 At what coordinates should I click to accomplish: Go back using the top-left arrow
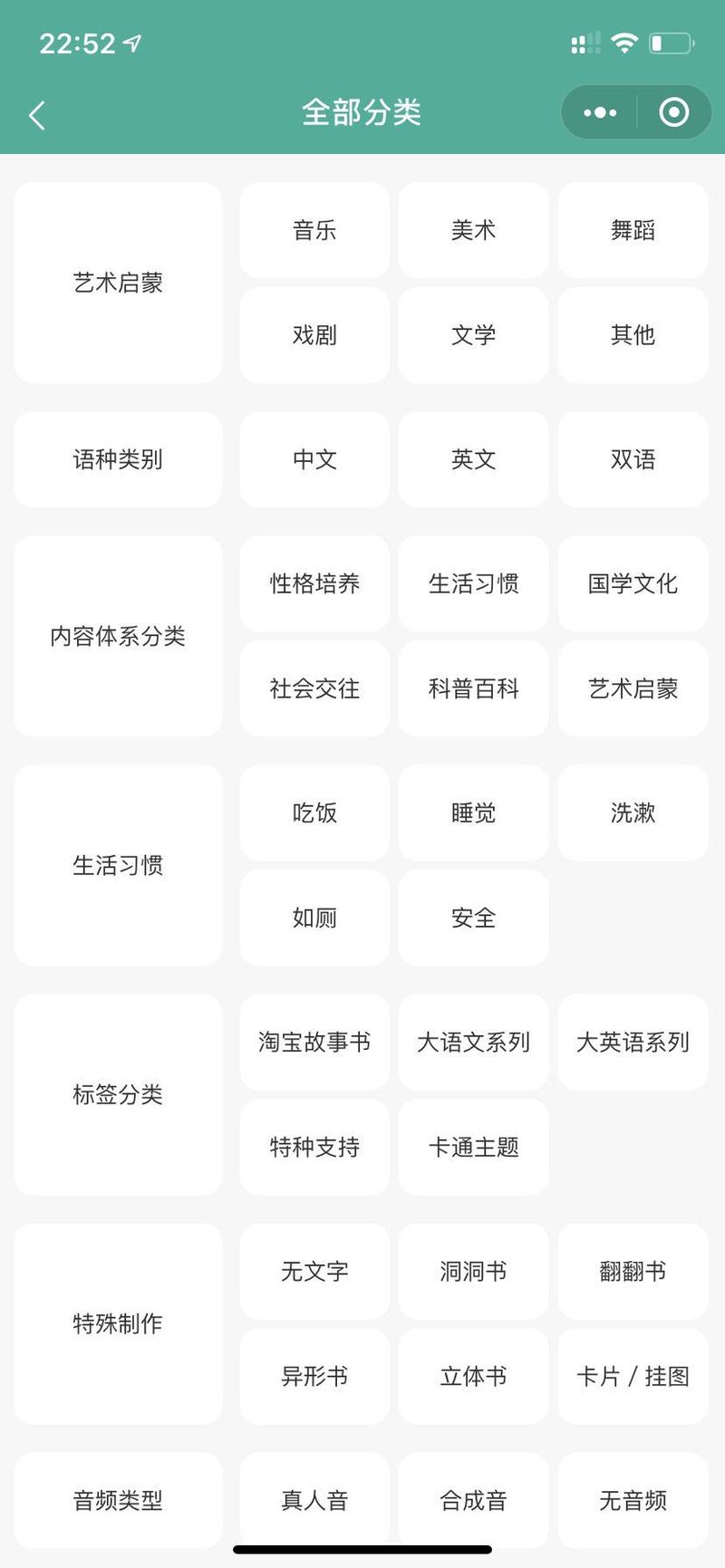(x=37, y=115)
